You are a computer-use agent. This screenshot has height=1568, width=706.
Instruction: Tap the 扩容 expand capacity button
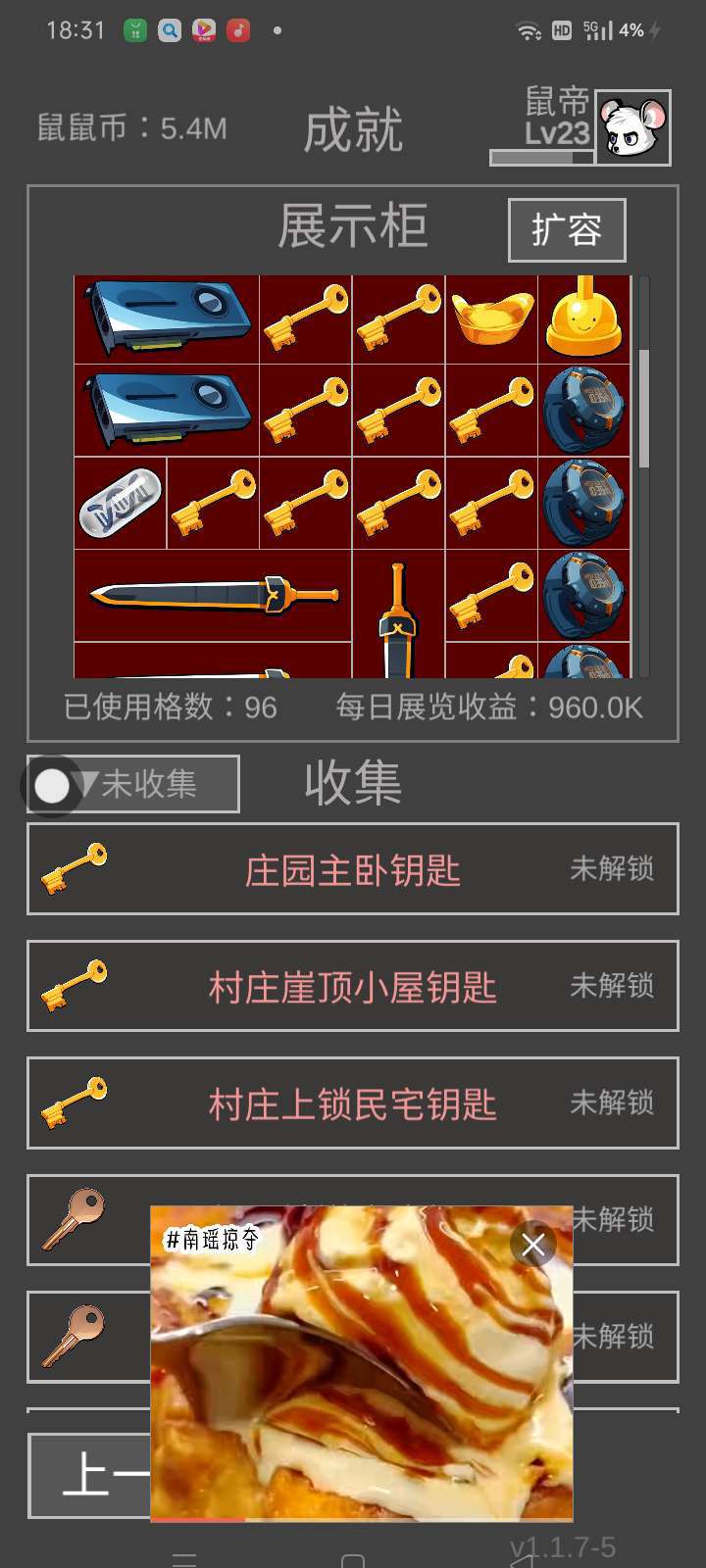(x=567, y=231)
